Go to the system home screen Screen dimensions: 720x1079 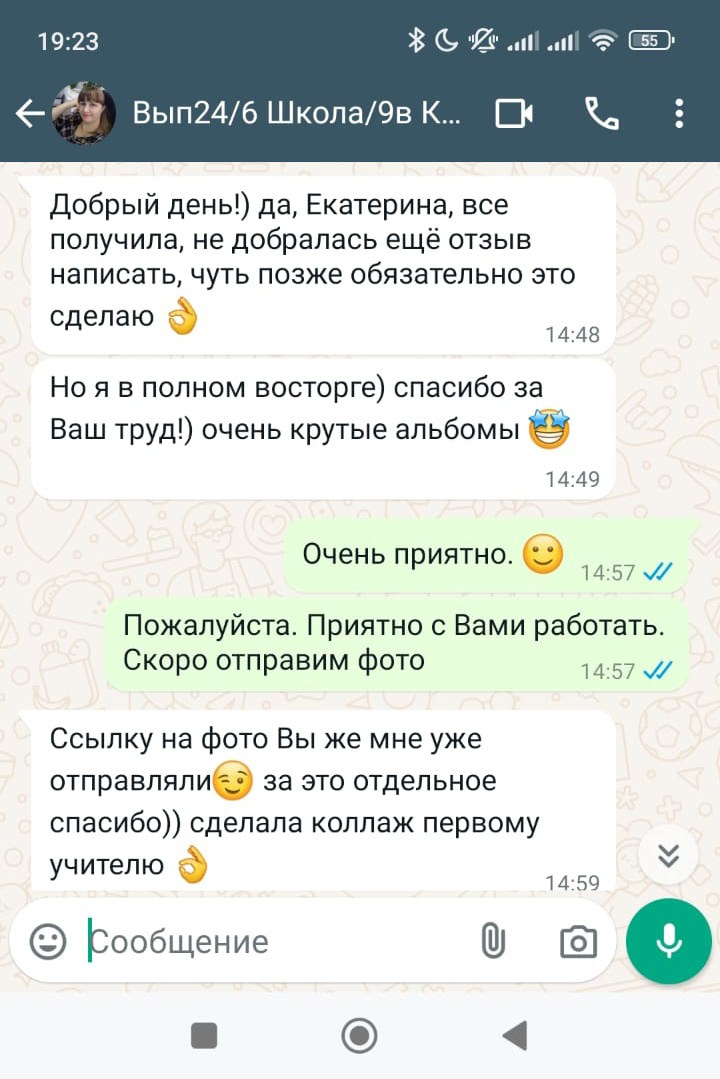(359, 1035)
